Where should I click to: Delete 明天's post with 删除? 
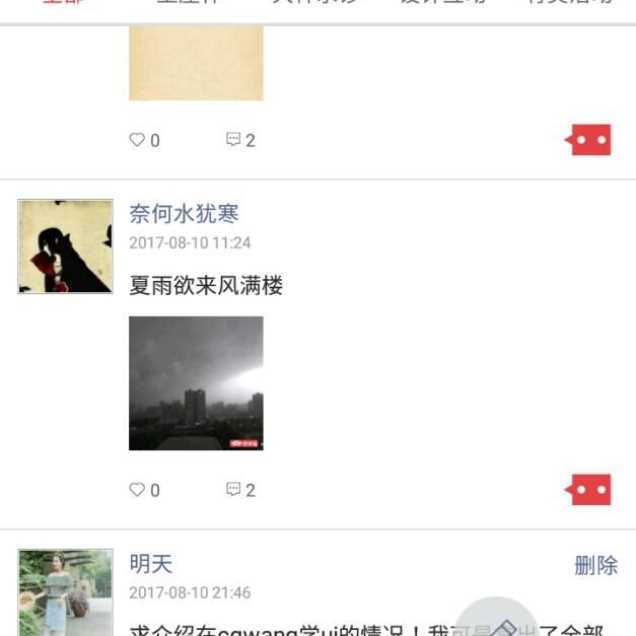coord(596,565)
